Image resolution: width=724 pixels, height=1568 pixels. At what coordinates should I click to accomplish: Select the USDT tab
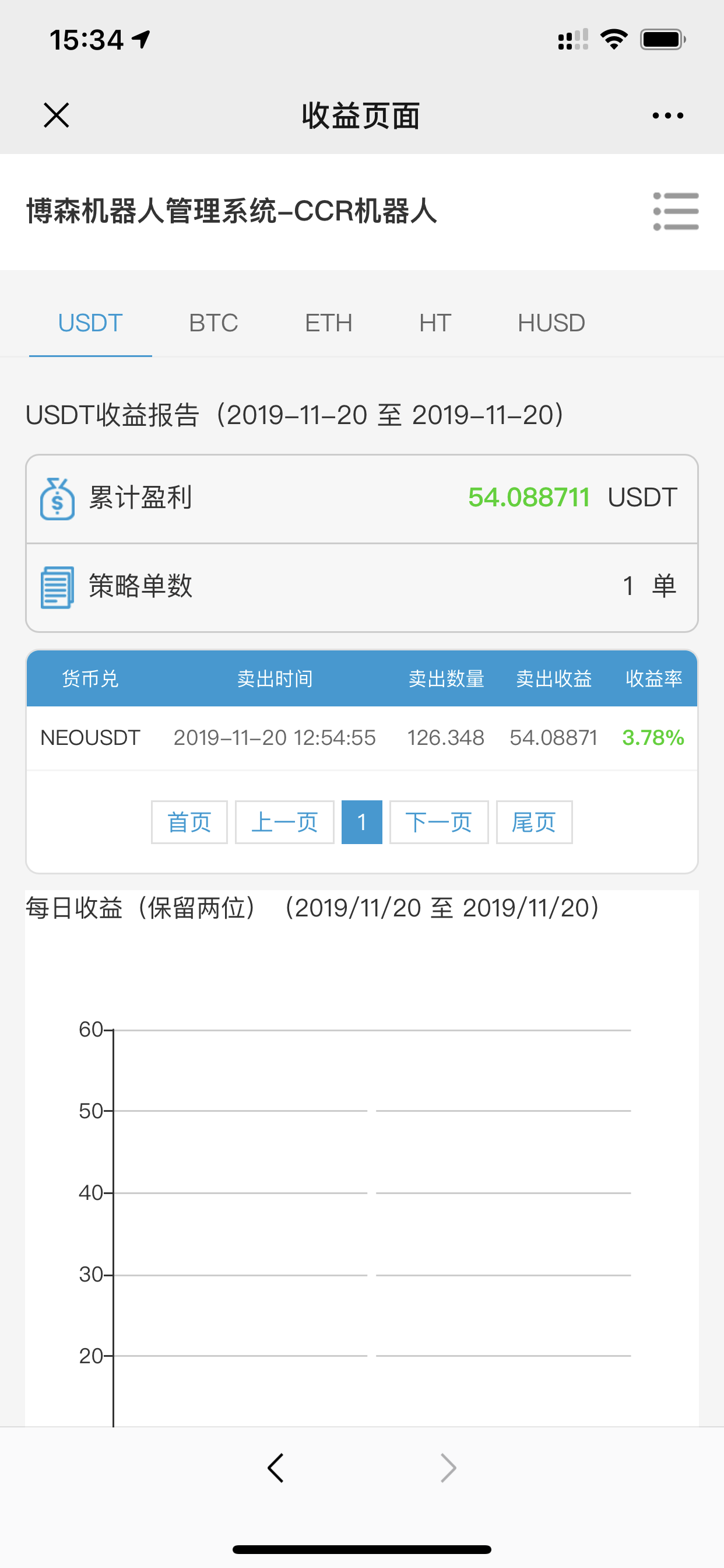pos(91,323)
